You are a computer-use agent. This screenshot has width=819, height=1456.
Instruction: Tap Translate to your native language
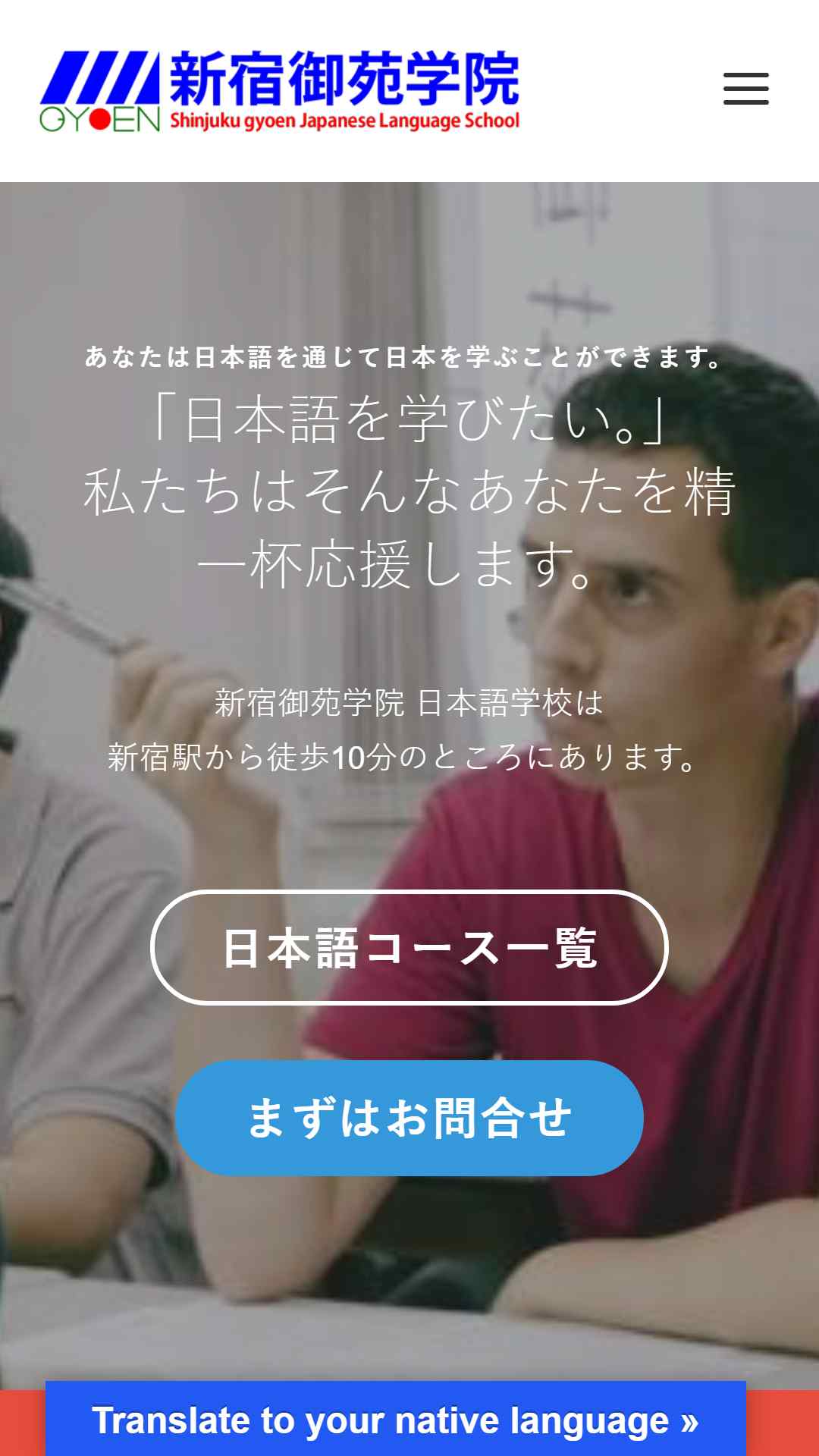click(395, 1420)
